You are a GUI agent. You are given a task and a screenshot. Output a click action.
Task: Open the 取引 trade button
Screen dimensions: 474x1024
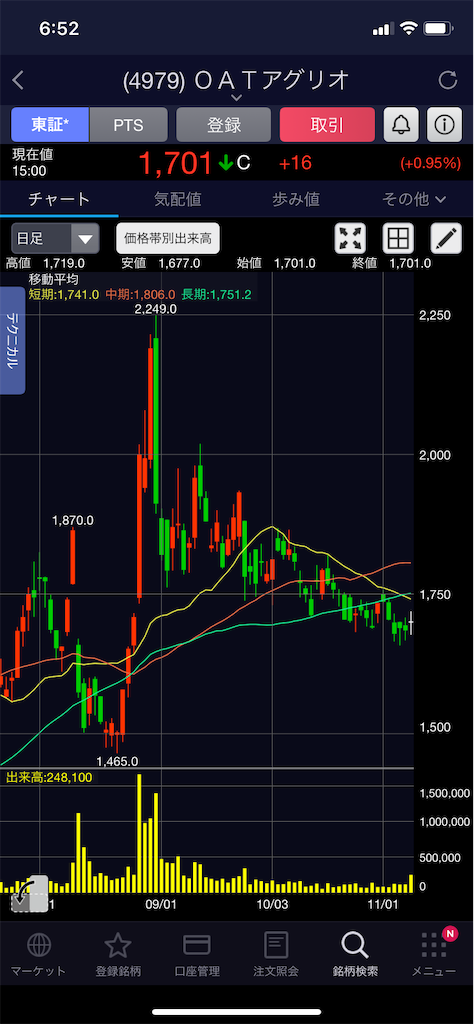tap(327, 125)
